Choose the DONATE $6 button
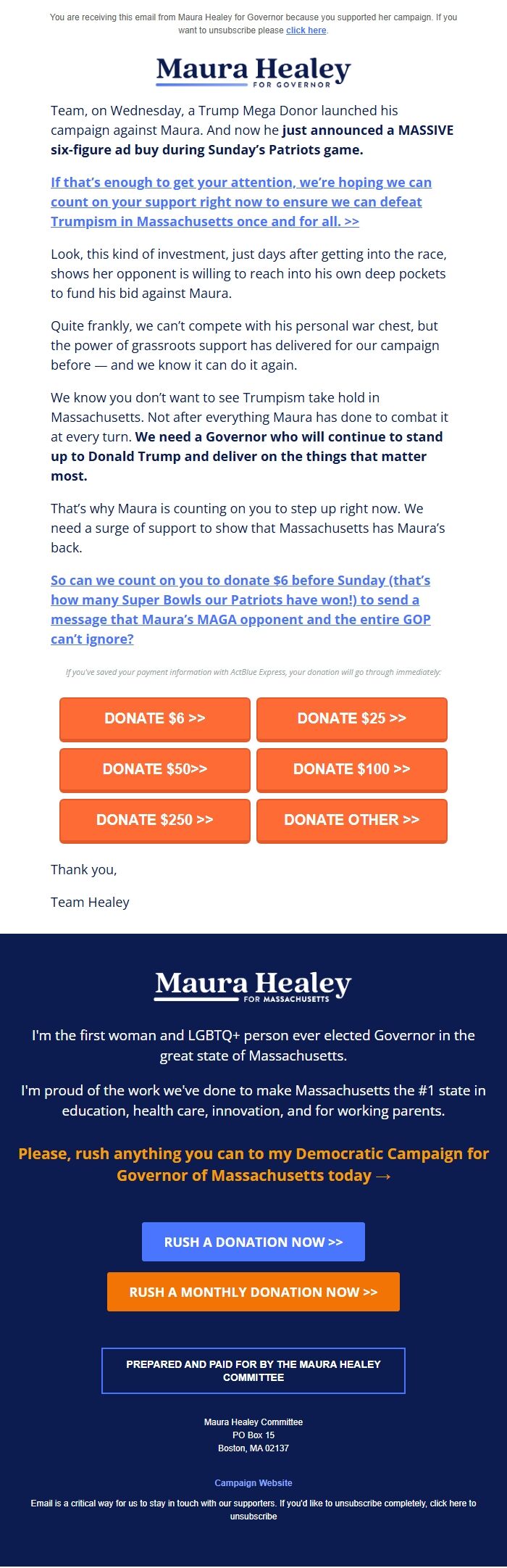This screenshot has width=507, height=1568. (155, 718)
